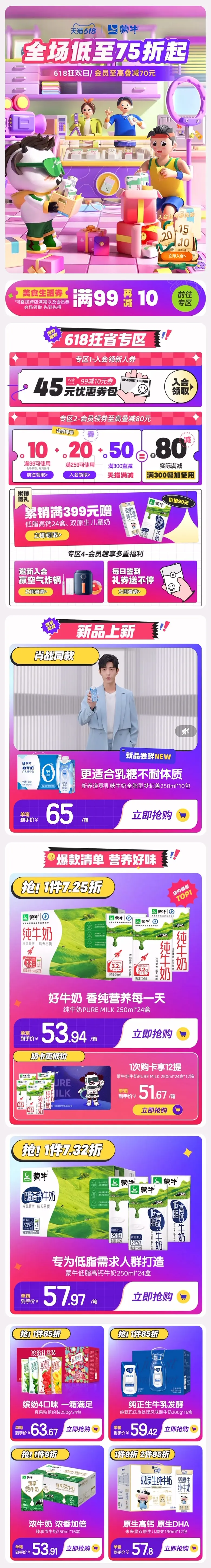Tap 立即抢购 for 纯牛奶 at 53.94
The height and width of the screenshot is (1568, 211).
click(160, 1033)
